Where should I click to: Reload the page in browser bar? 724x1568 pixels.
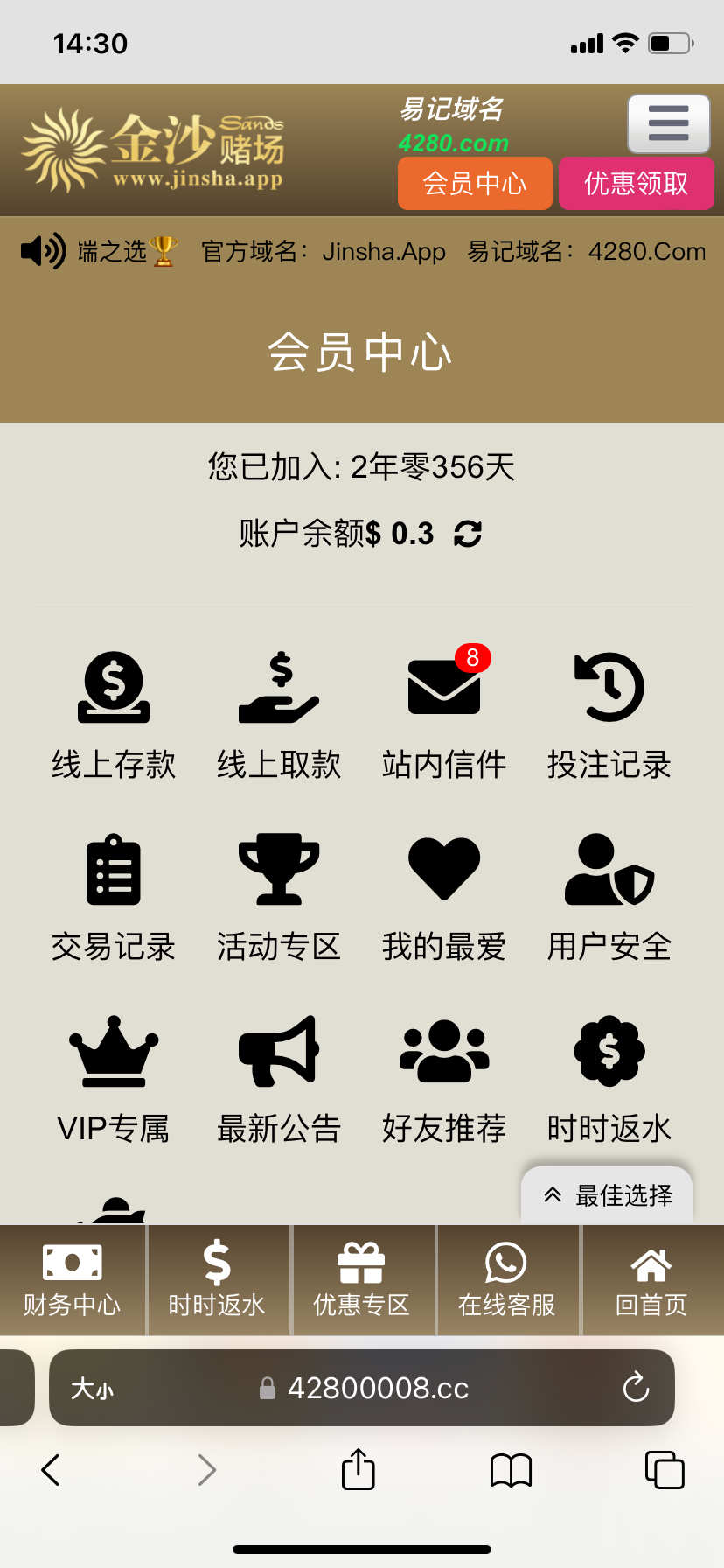click(636, 1388)
